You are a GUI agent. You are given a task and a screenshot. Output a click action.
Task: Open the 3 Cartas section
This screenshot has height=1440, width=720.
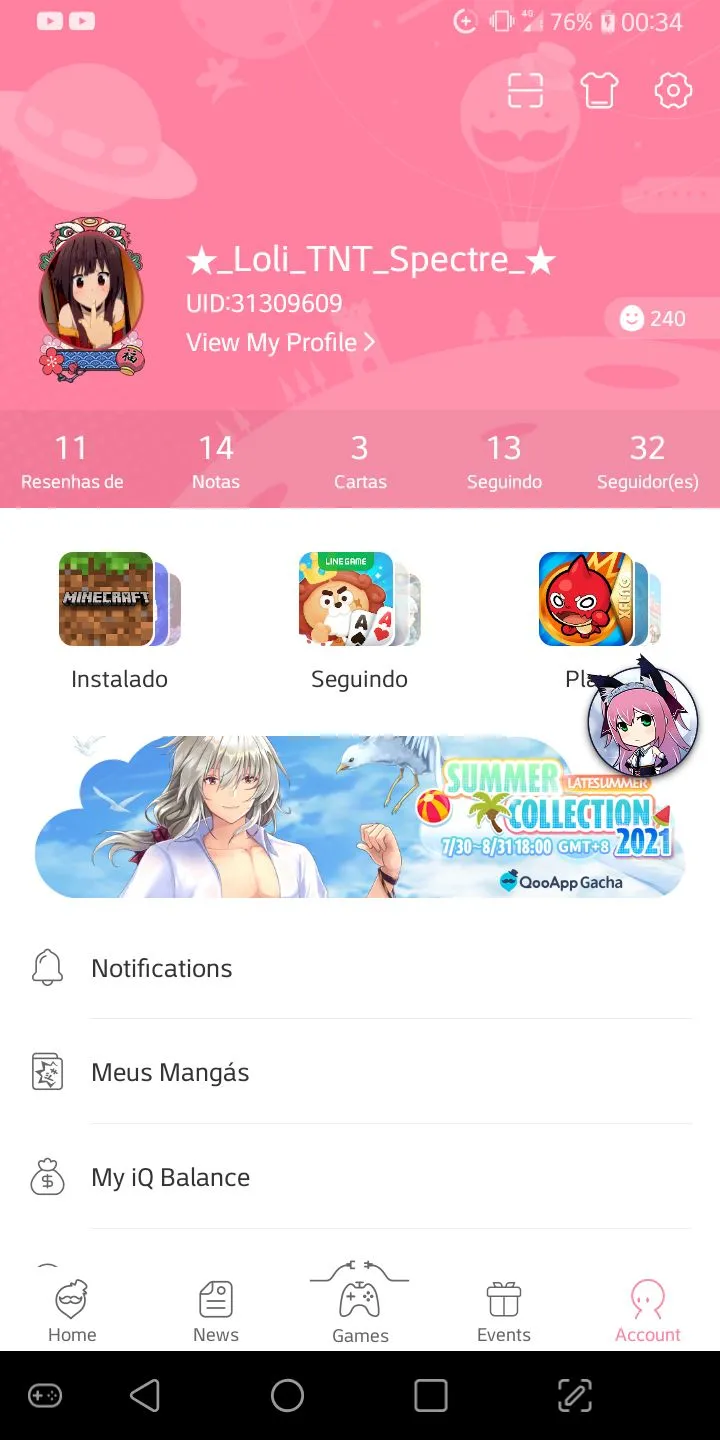360,461
